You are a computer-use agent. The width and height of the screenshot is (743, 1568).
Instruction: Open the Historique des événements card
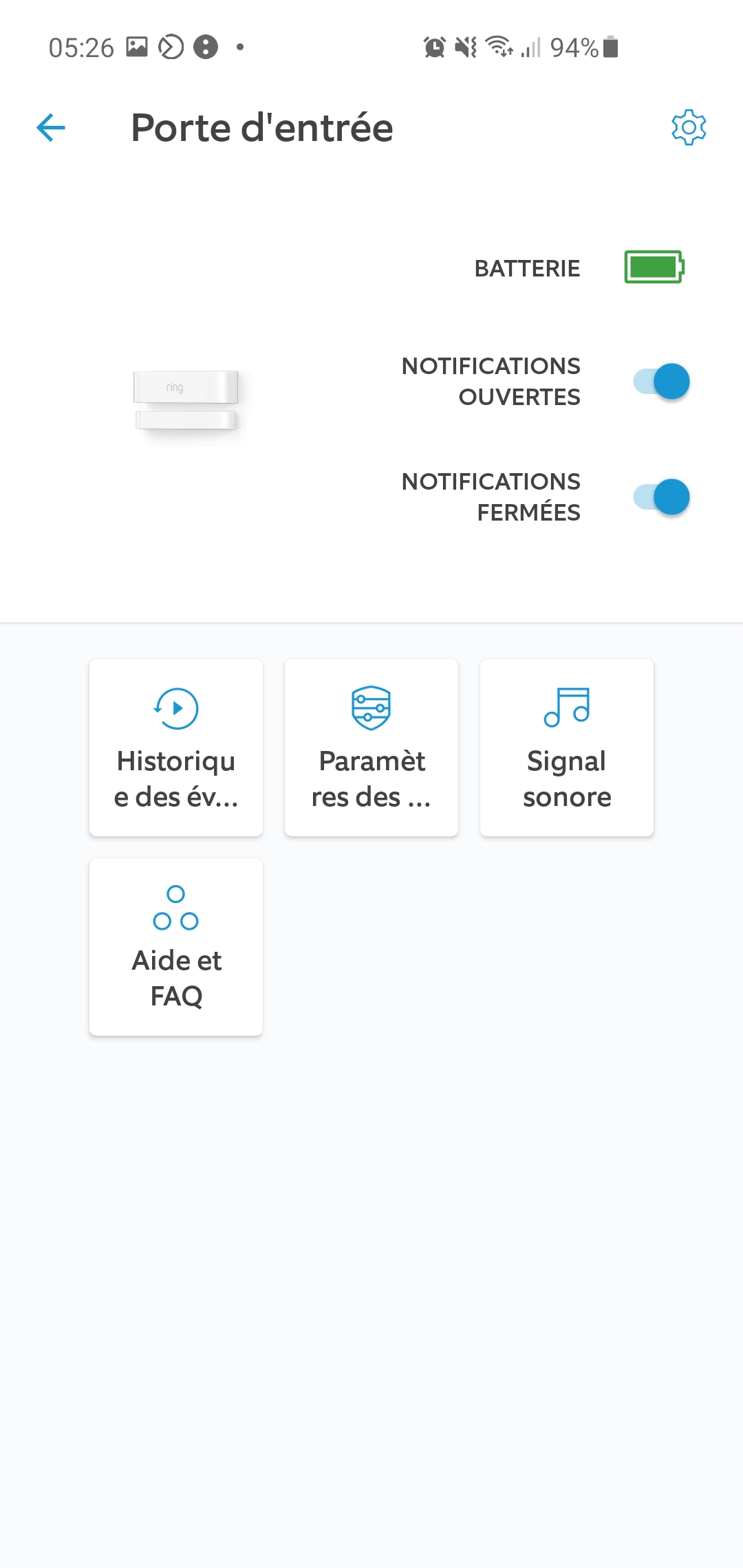point(176,748)
